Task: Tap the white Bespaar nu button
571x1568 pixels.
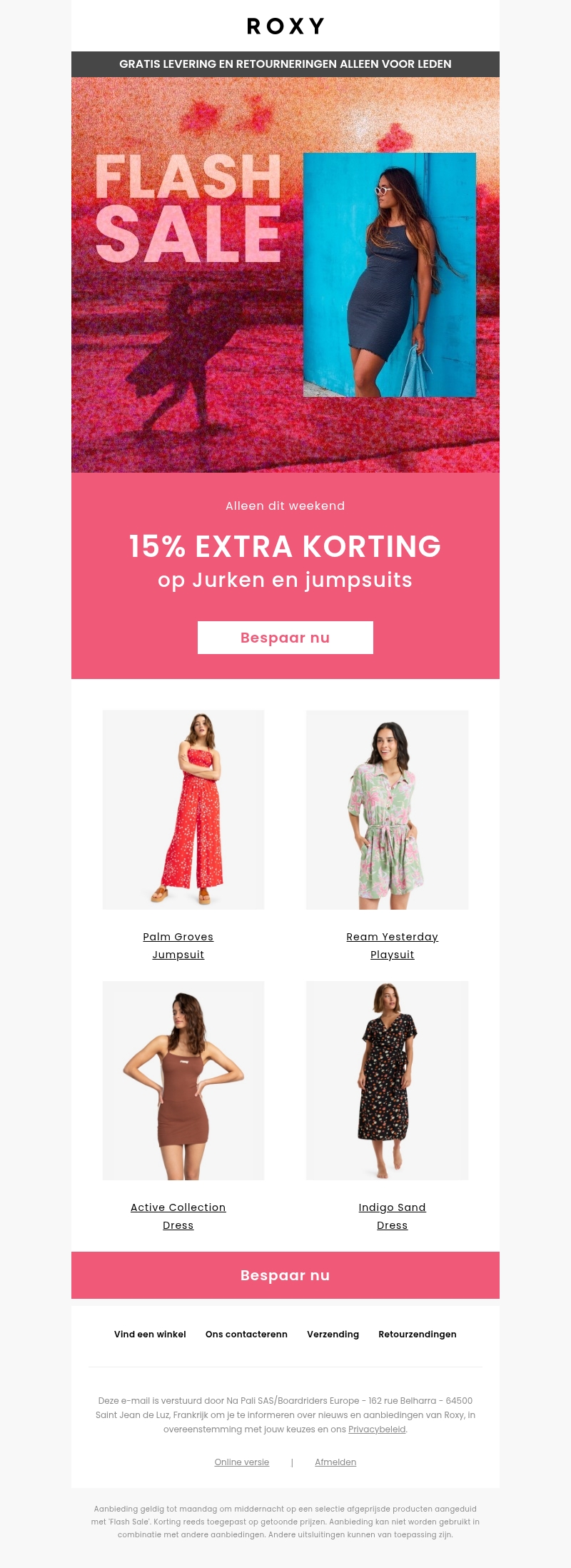Action: [x=285, y=638]
